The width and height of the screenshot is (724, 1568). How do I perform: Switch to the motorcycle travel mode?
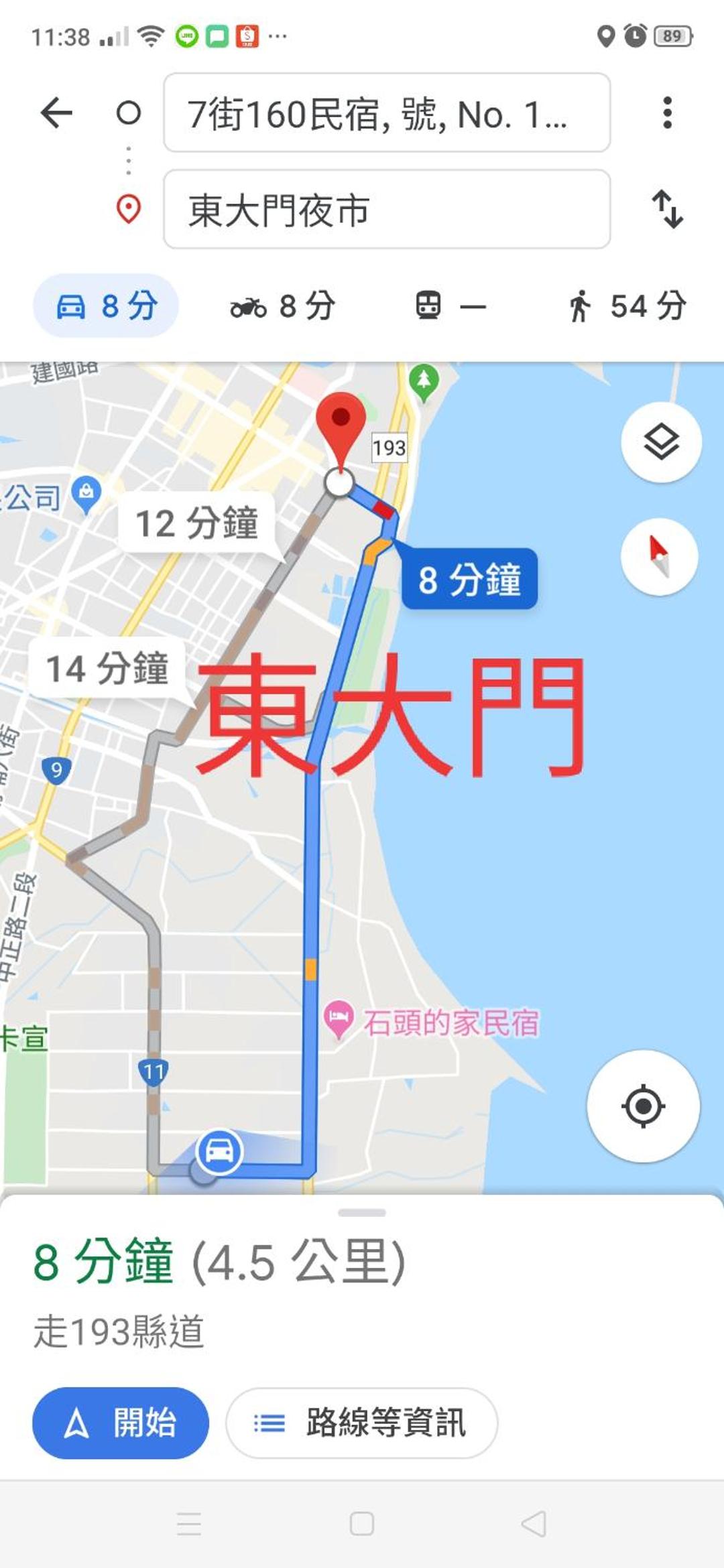pyautogui.click(x=282, y=306)
